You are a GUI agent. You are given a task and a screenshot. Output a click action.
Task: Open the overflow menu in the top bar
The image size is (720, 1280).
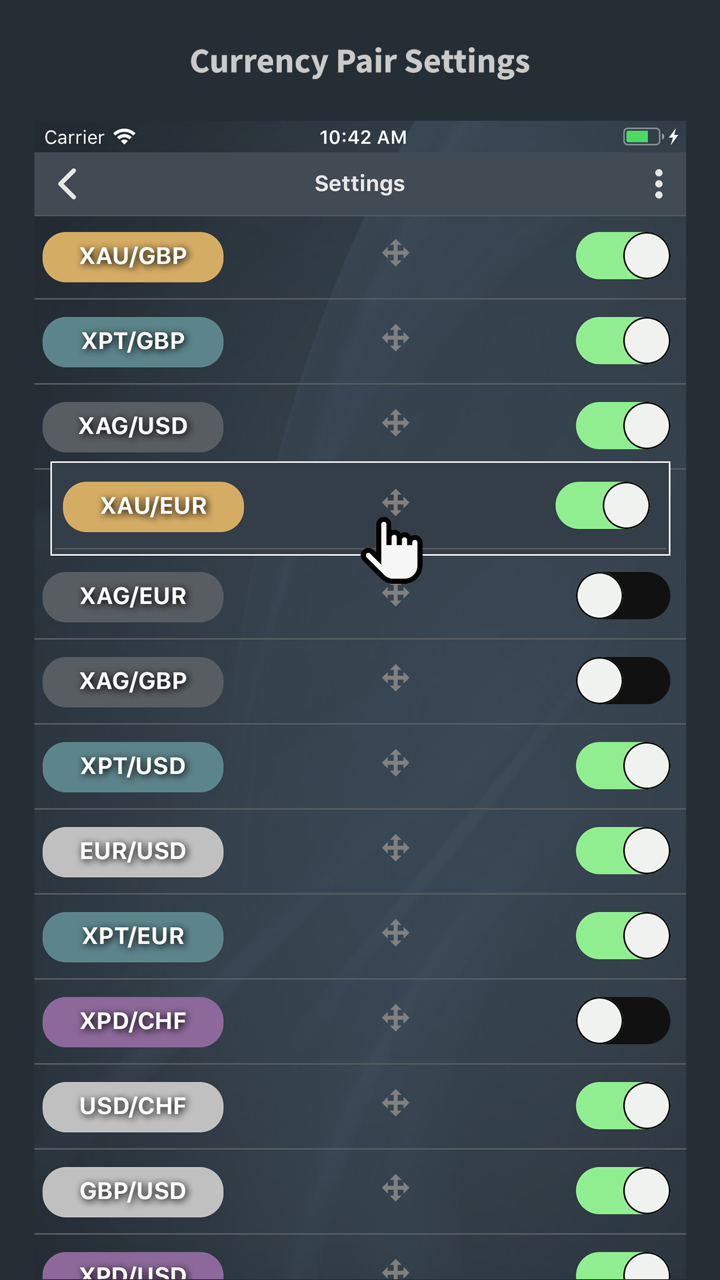pos(659,184)
